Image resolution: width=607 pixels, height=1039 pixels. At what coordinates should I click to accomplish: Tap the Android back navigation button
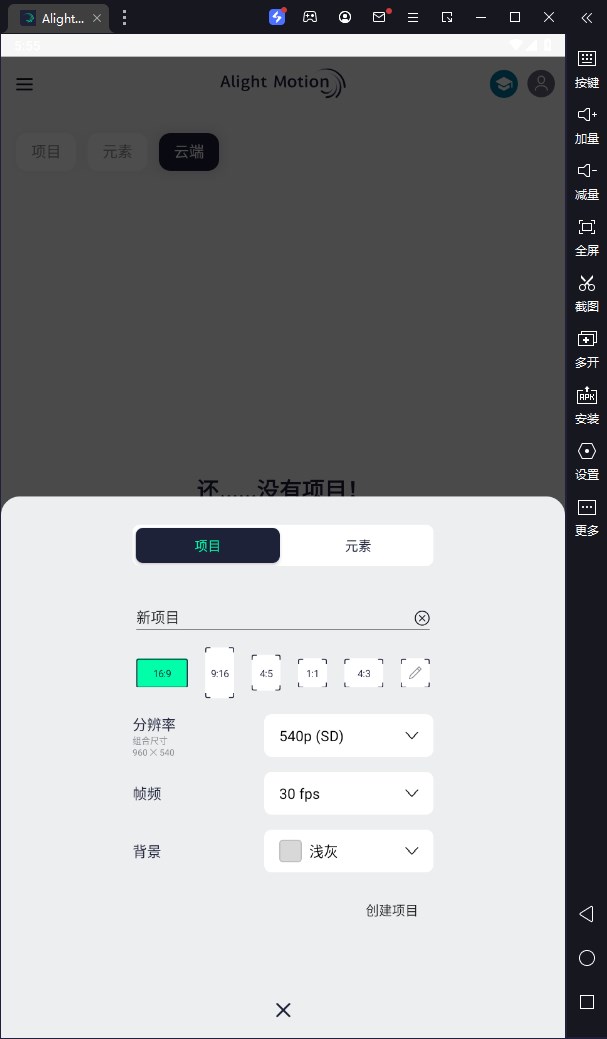[x=587, y=914]
